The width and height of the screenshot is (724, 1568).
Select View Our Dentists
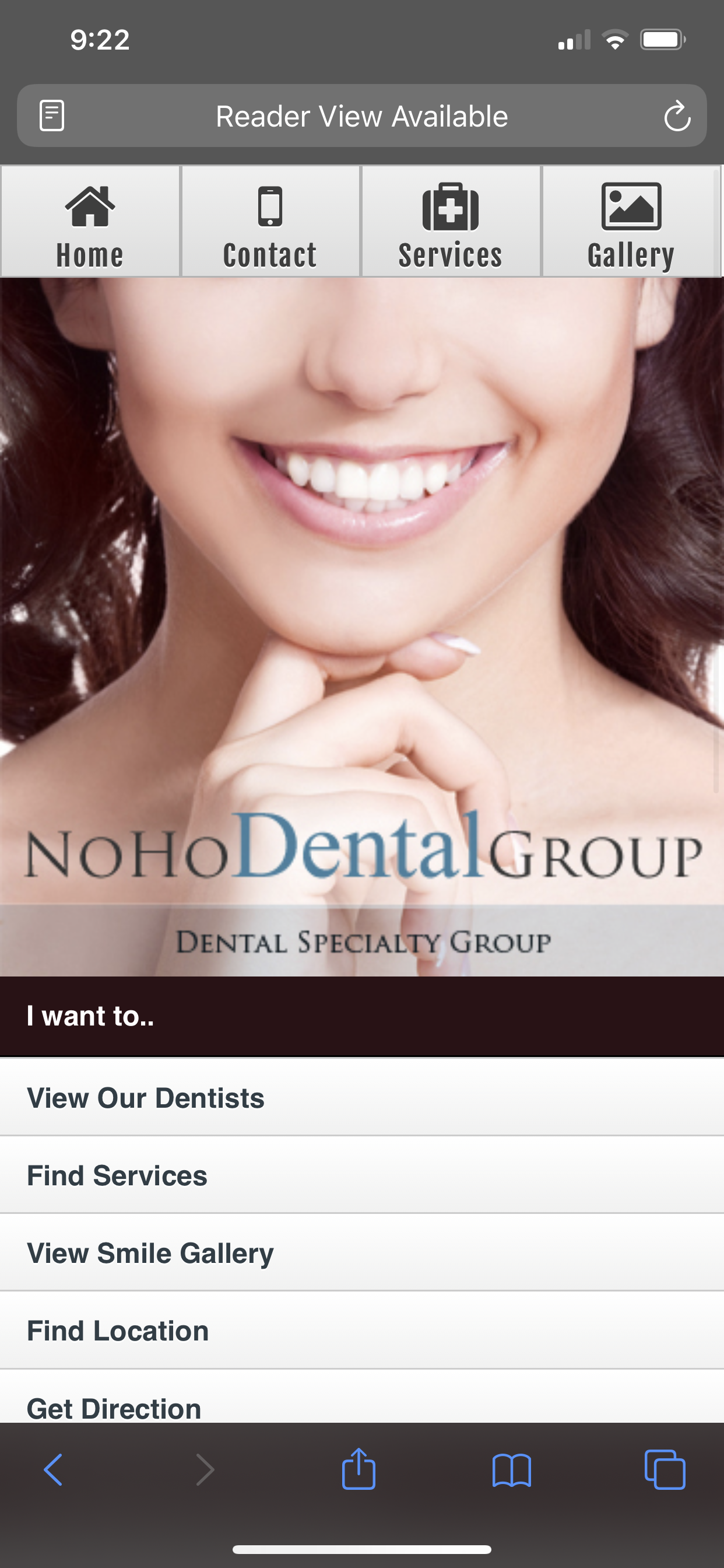coord(361,1097)
